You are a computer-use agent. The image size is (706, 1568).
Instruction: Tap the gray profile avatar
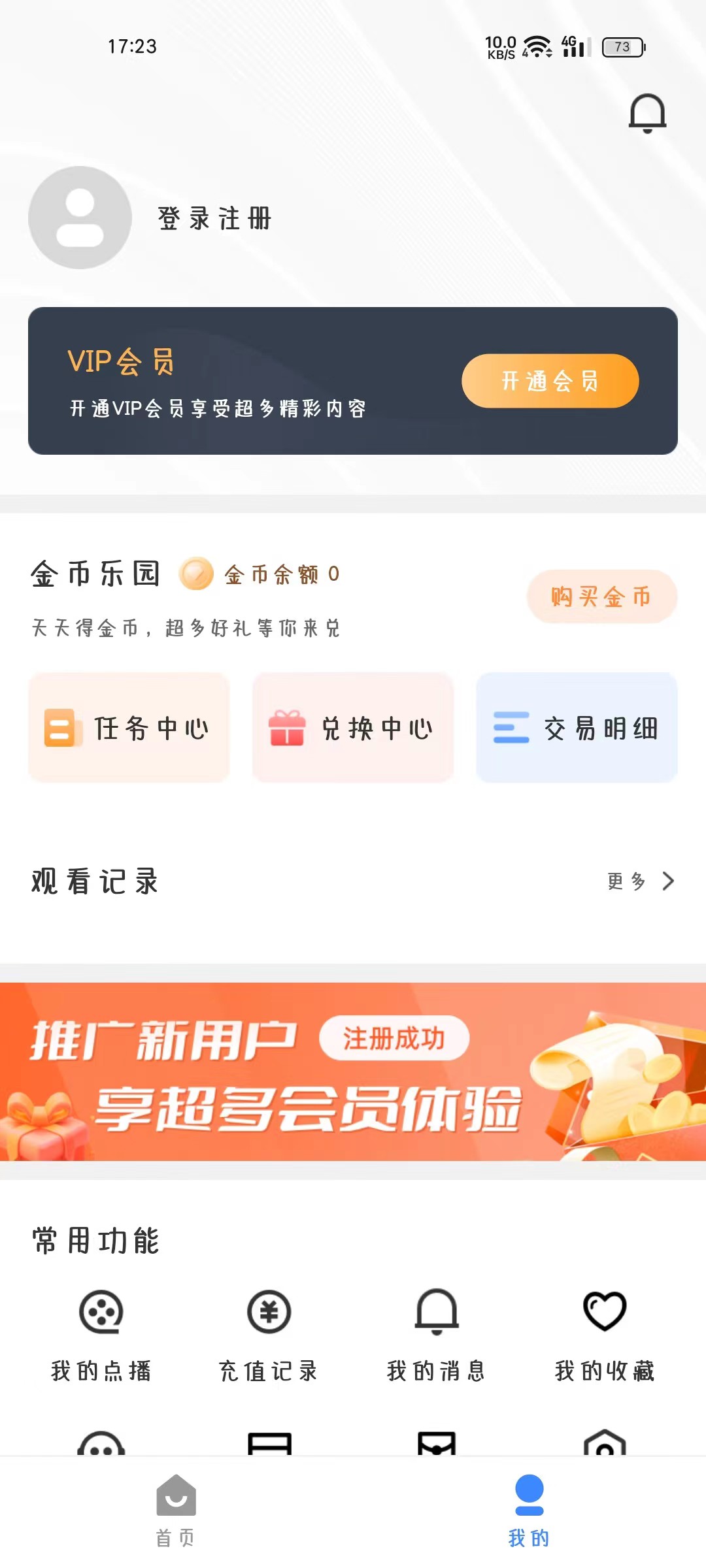pyautogui.click(x=80, y=218)
